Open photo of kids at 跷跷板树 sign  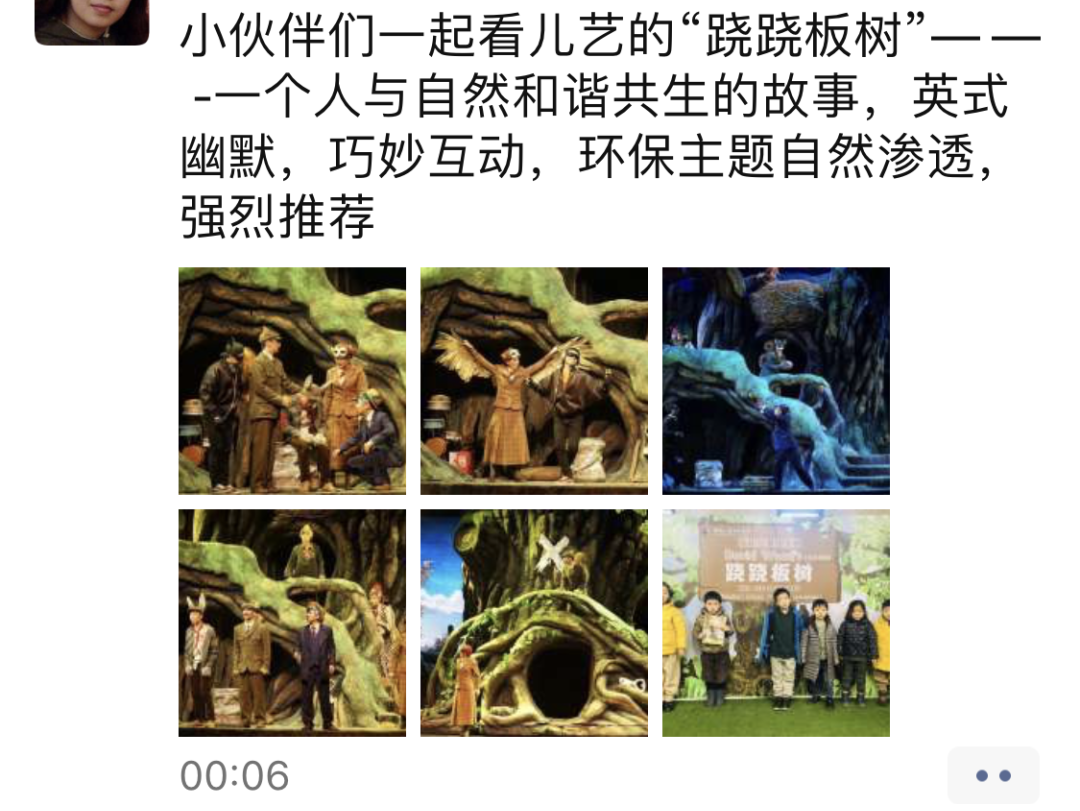coord(776,623)
